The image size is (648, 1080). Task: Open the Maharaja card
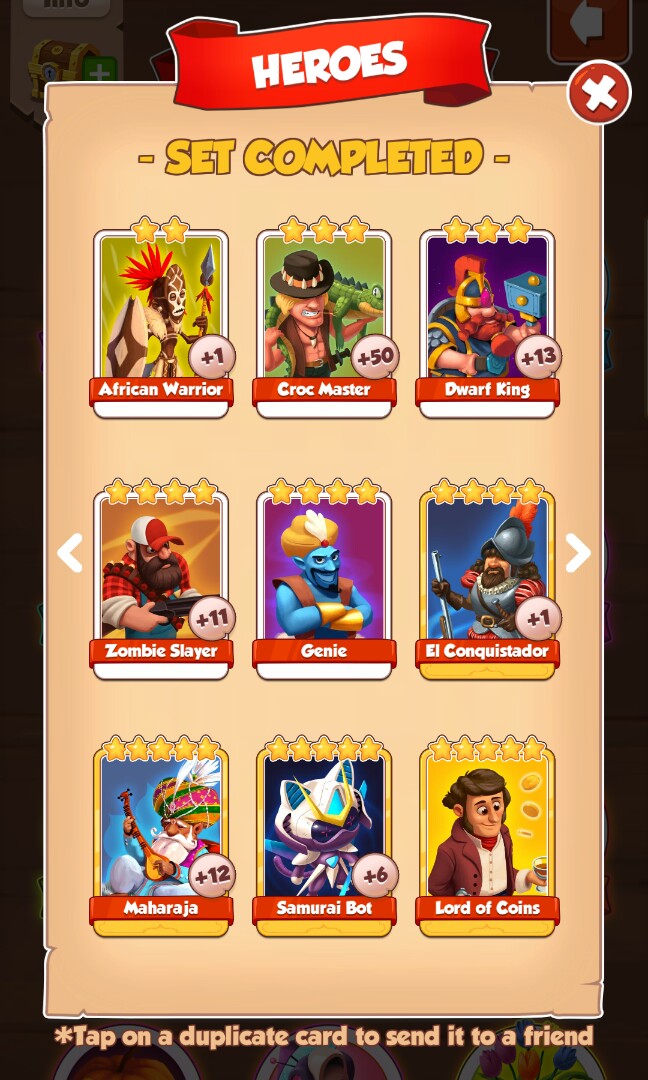(x=161, y=835)
